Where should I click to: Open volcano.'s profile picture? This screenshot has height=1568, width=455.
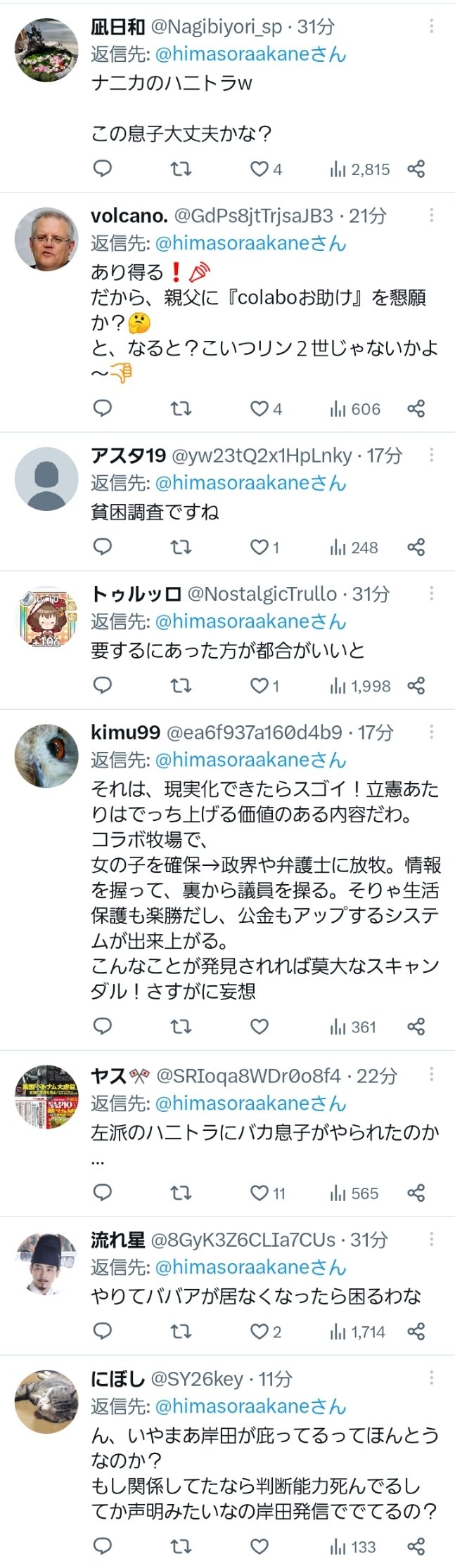coord(46,239)
